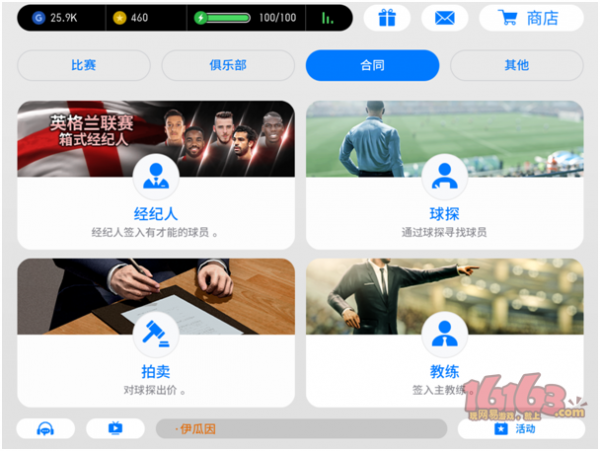Open the mail inbox icon
The height and width of the screenshot is (451, 600).
coord(444,18)
